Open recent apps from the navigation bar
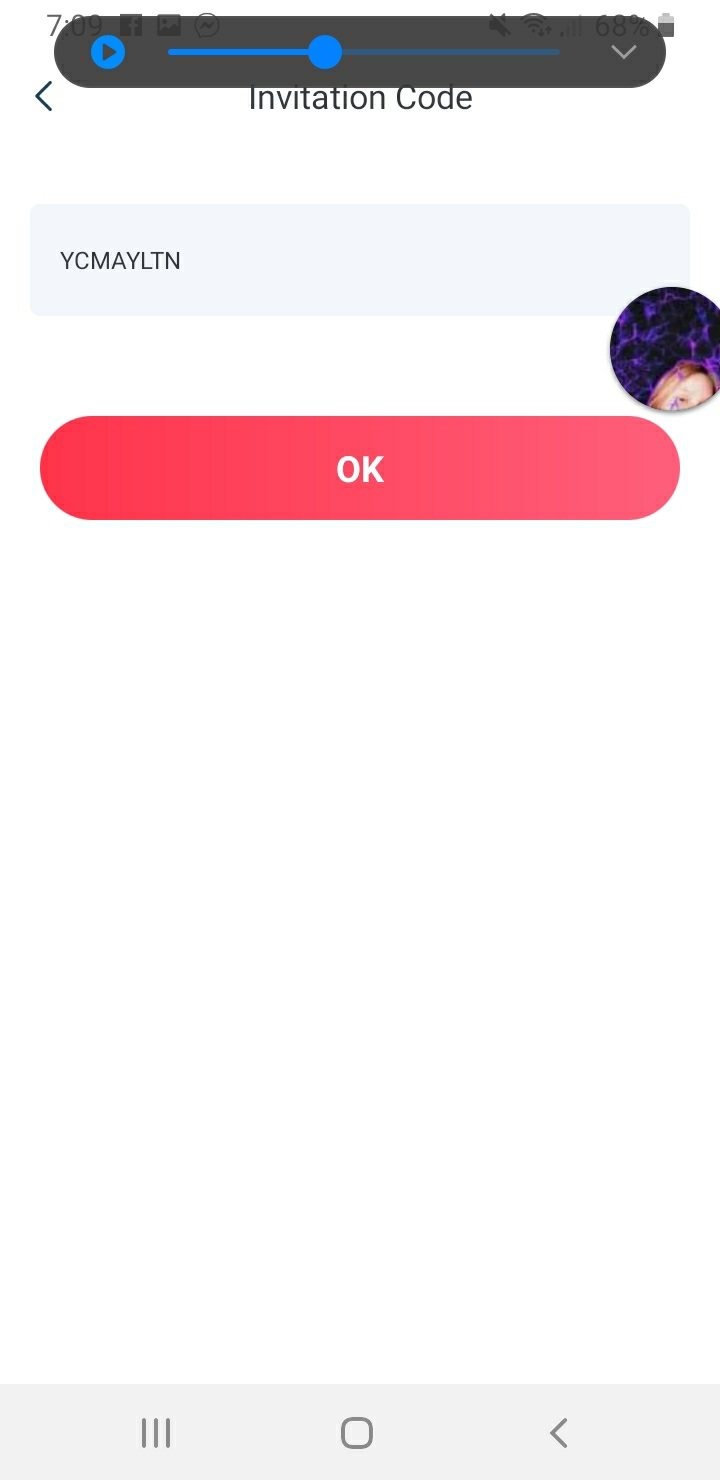Screen dimensions: 720x1480 [x=156, y=1433]
